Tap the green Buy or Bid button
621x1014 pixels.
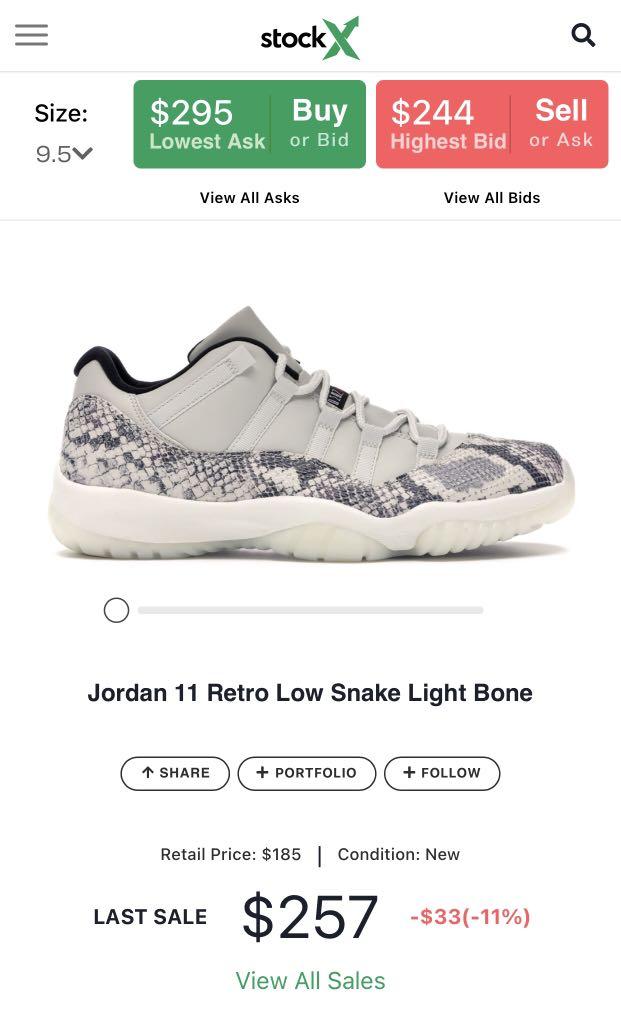pos(249,124)
